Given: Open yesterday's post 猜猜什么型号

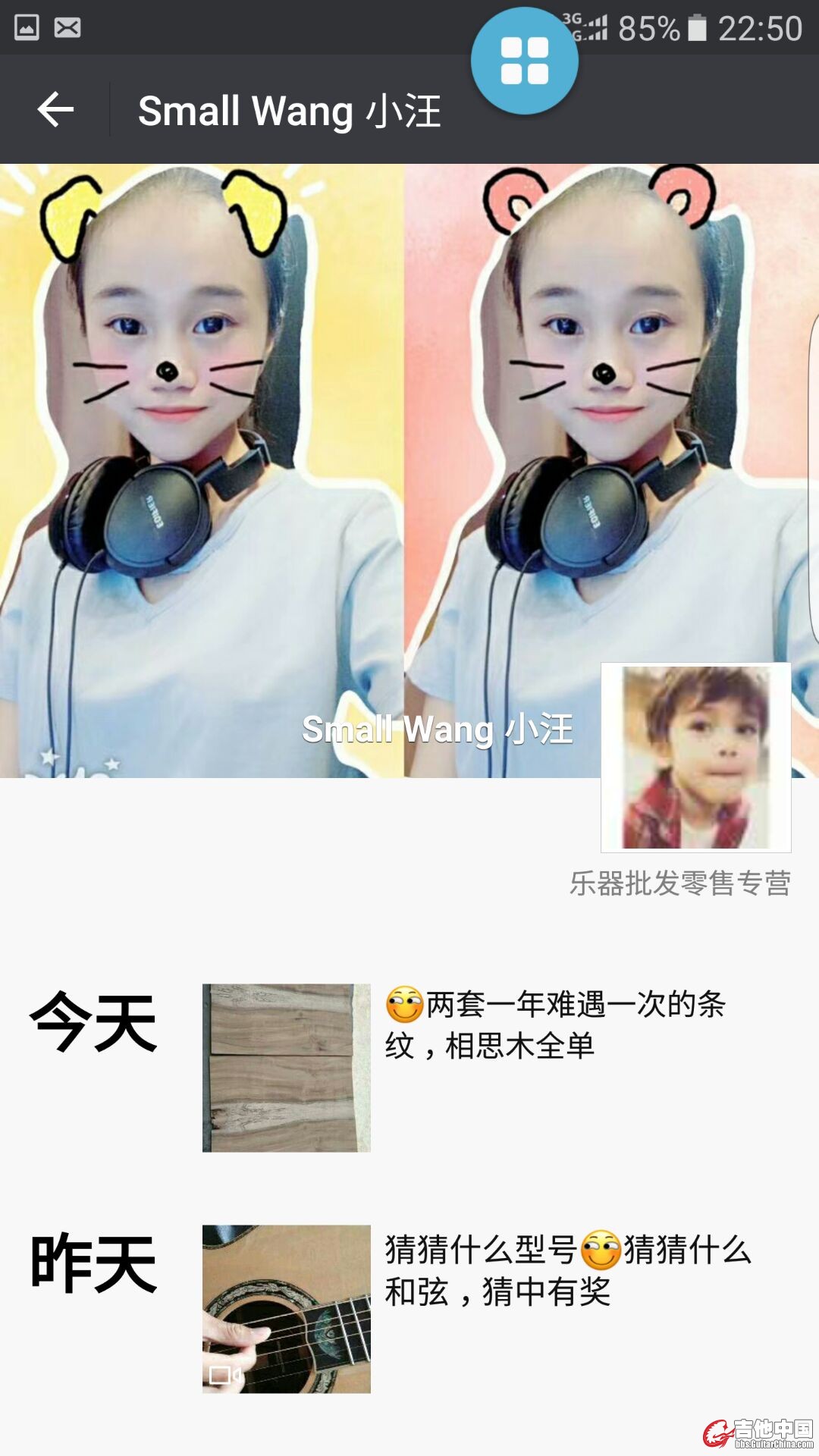Looking at the screenshot, I should click(567, 1270).
